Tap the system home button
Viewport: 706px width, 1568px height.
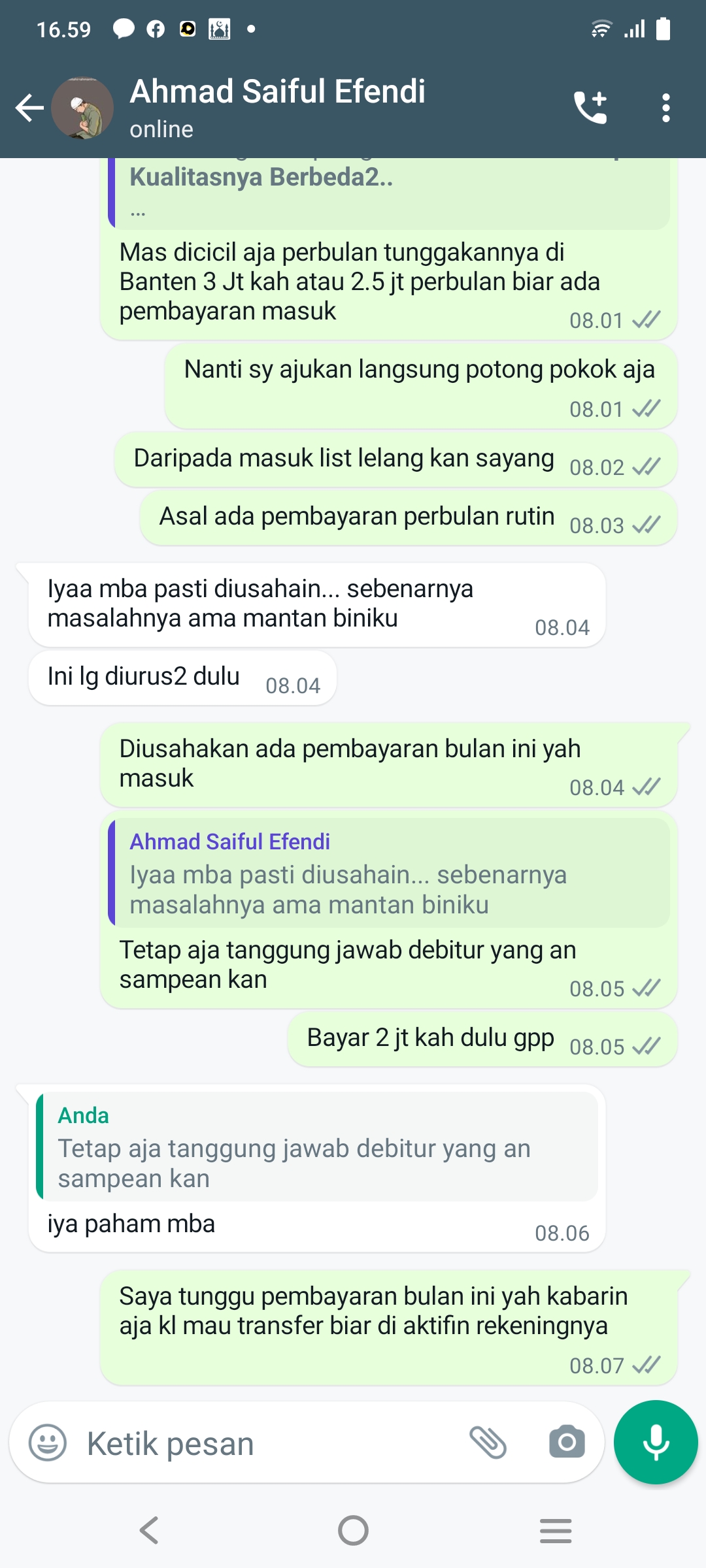[x=353, y=1530]
